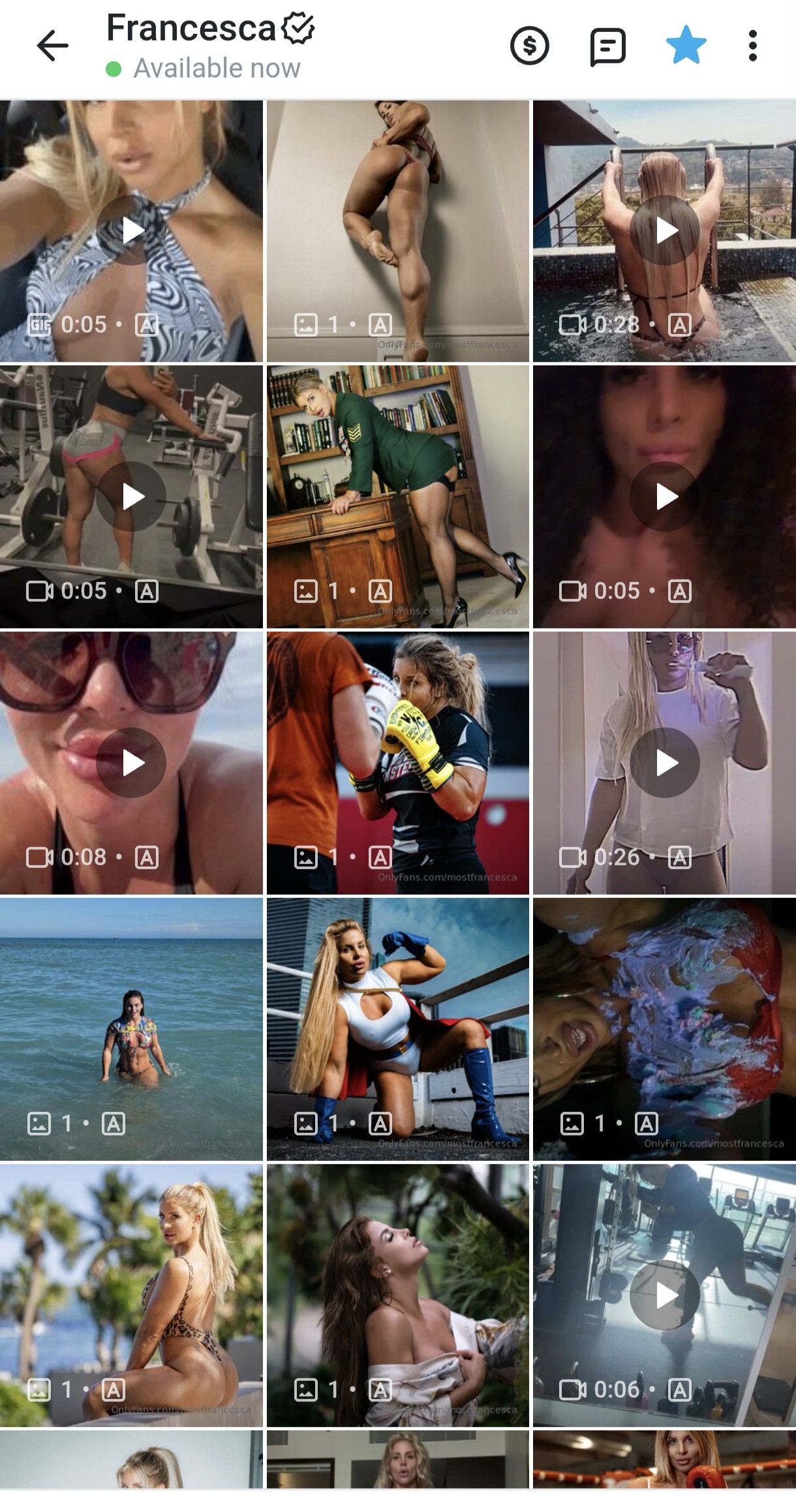Play the 0:05 GIF thumbnail

pyautogui.click(x=131, y=230)
